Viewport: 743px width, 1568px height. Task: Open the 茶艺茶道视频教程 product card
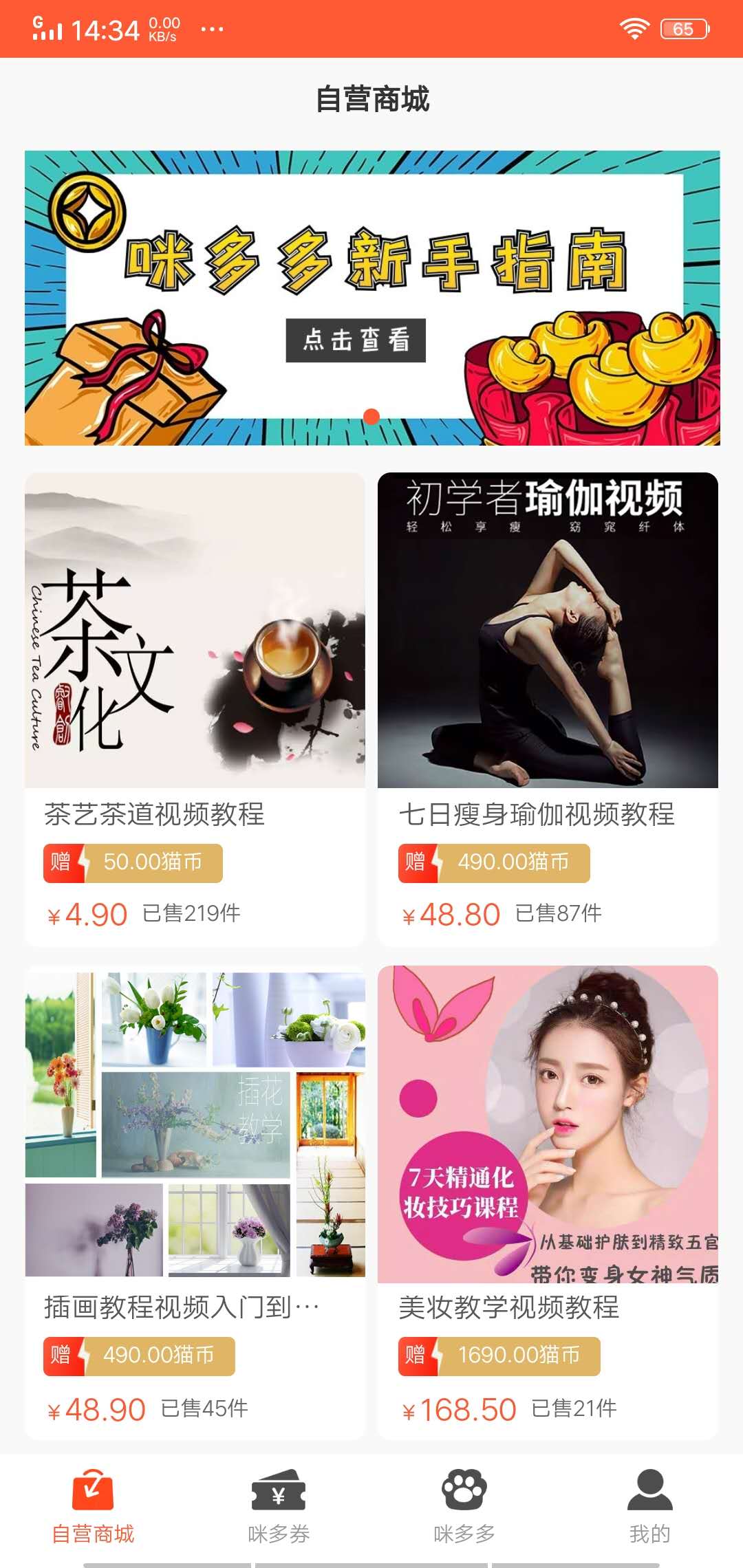195,708
